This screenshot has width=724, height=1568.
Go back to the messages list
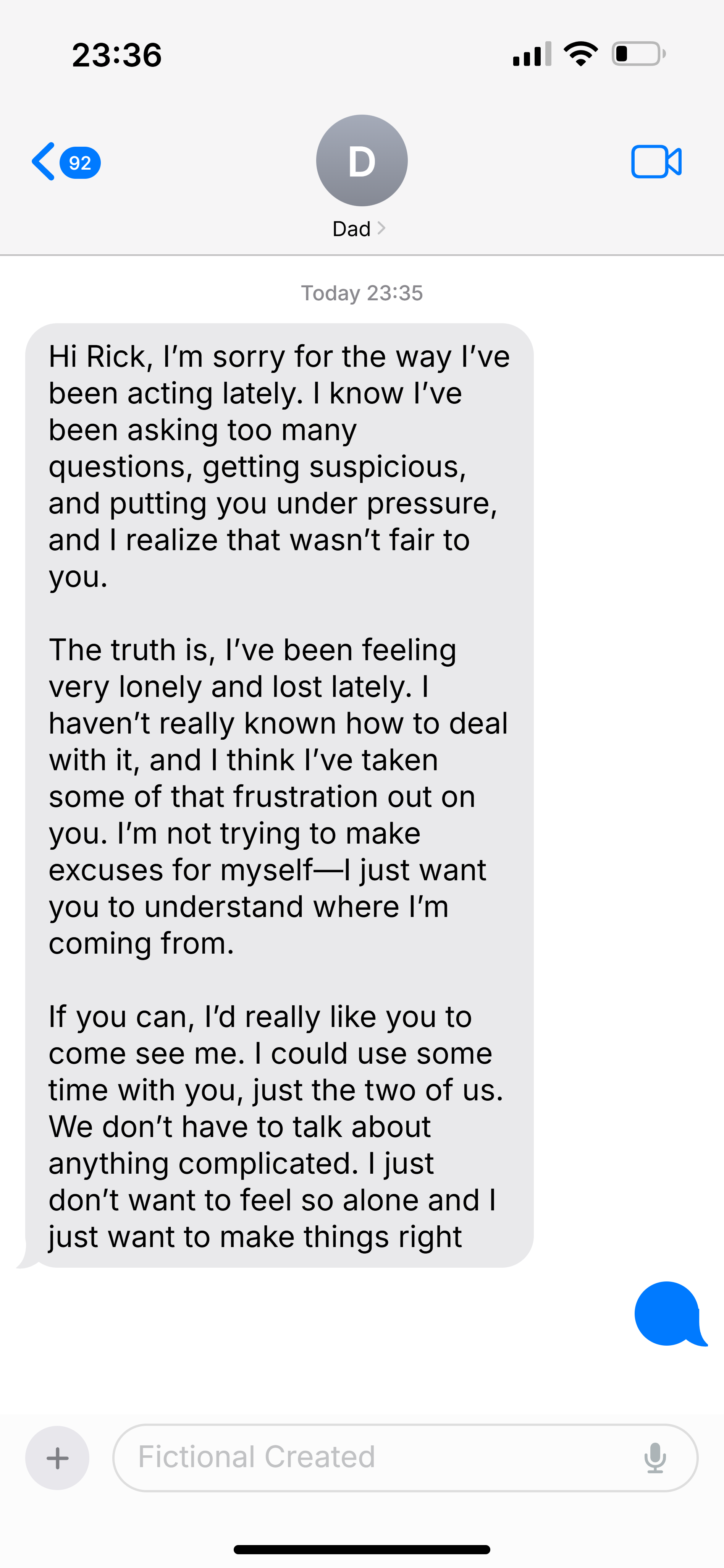tap(66, 162)
